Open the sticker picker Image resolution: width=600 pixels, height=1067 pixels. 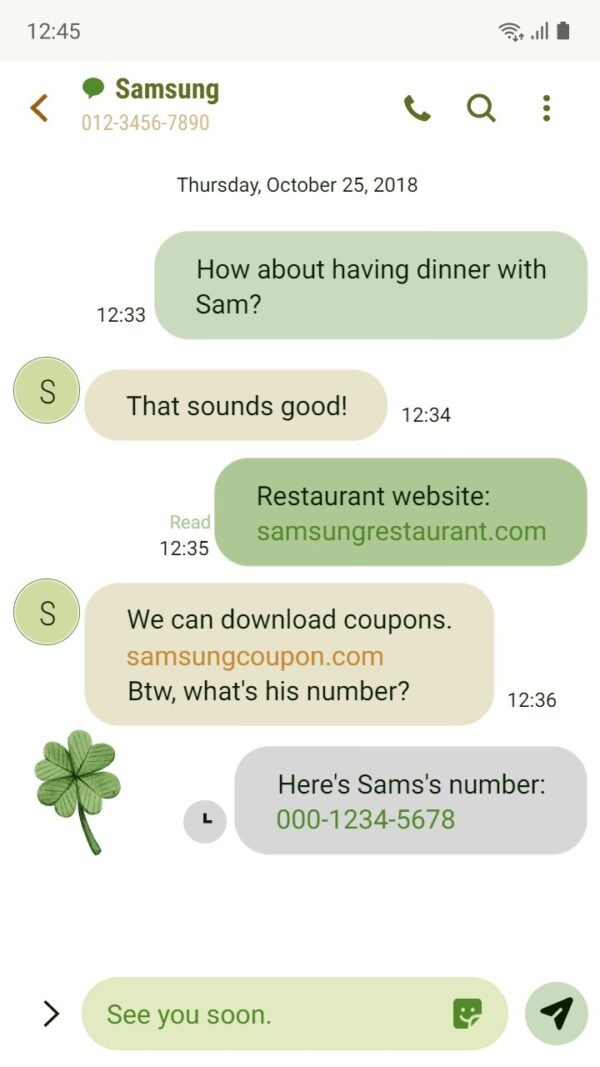point(467,1014)
